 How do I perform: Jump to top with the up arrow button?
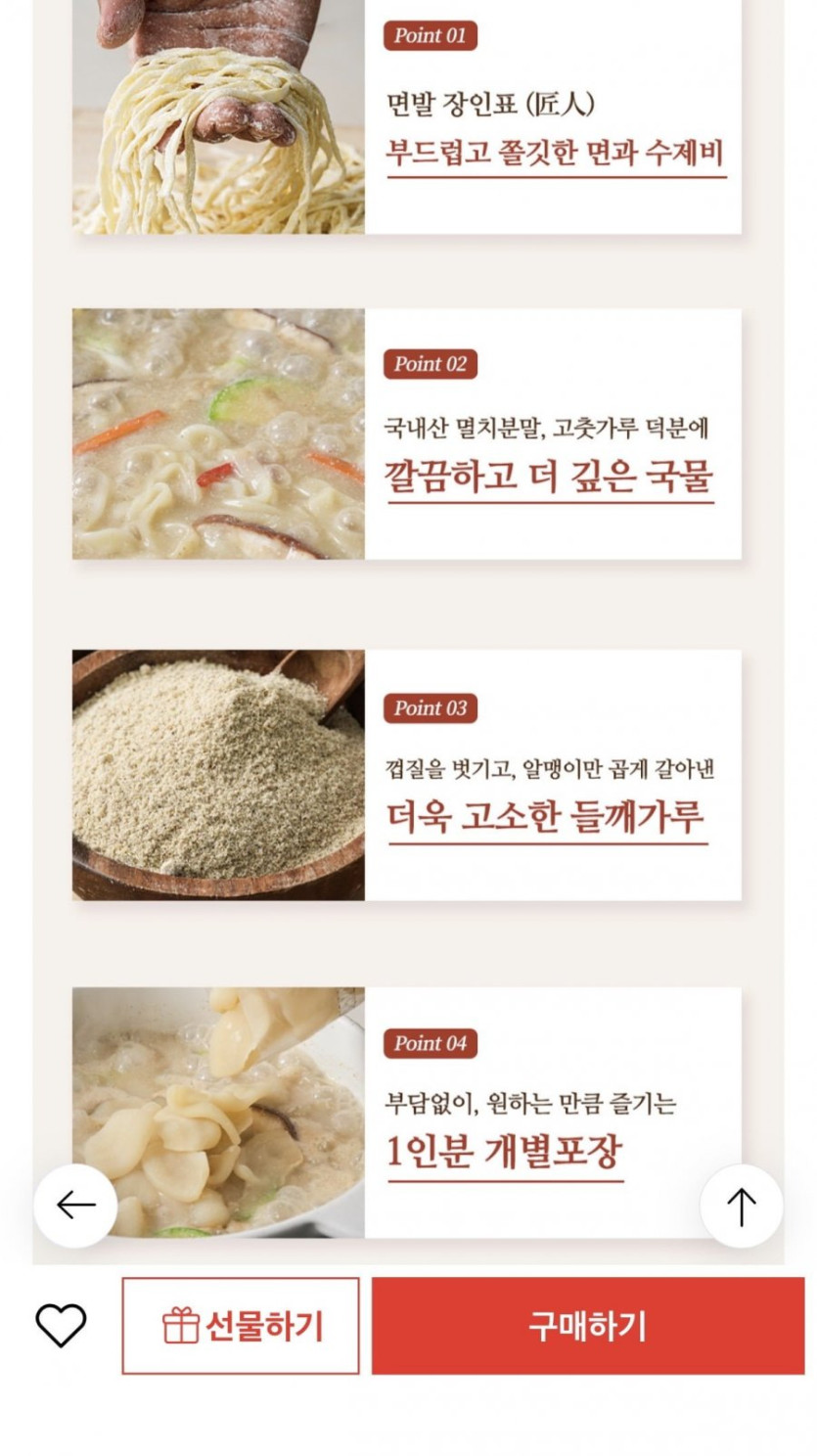741,1206
